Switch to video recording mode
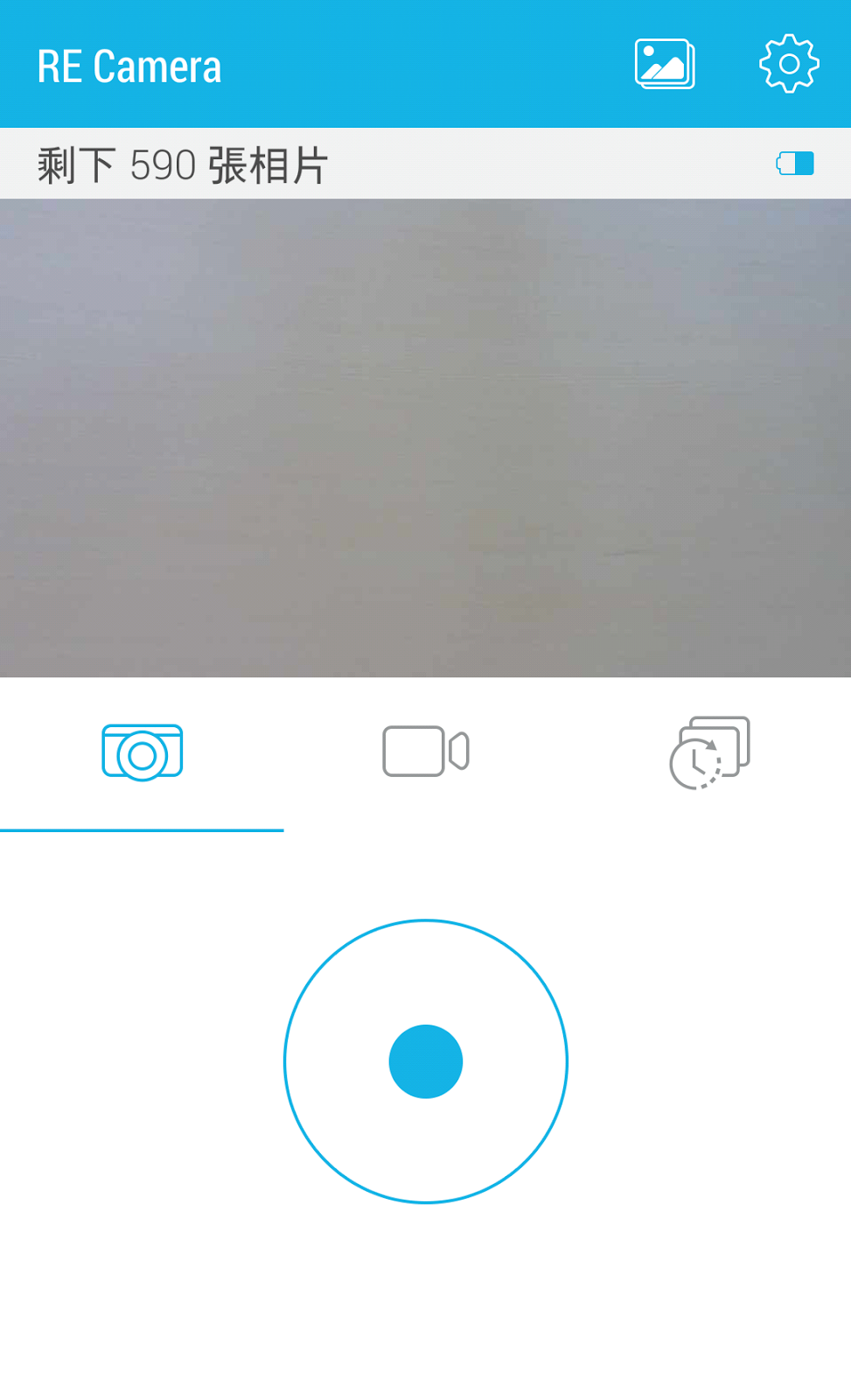The height and width of the screenshot is (1400, 851). pos(426,752)
